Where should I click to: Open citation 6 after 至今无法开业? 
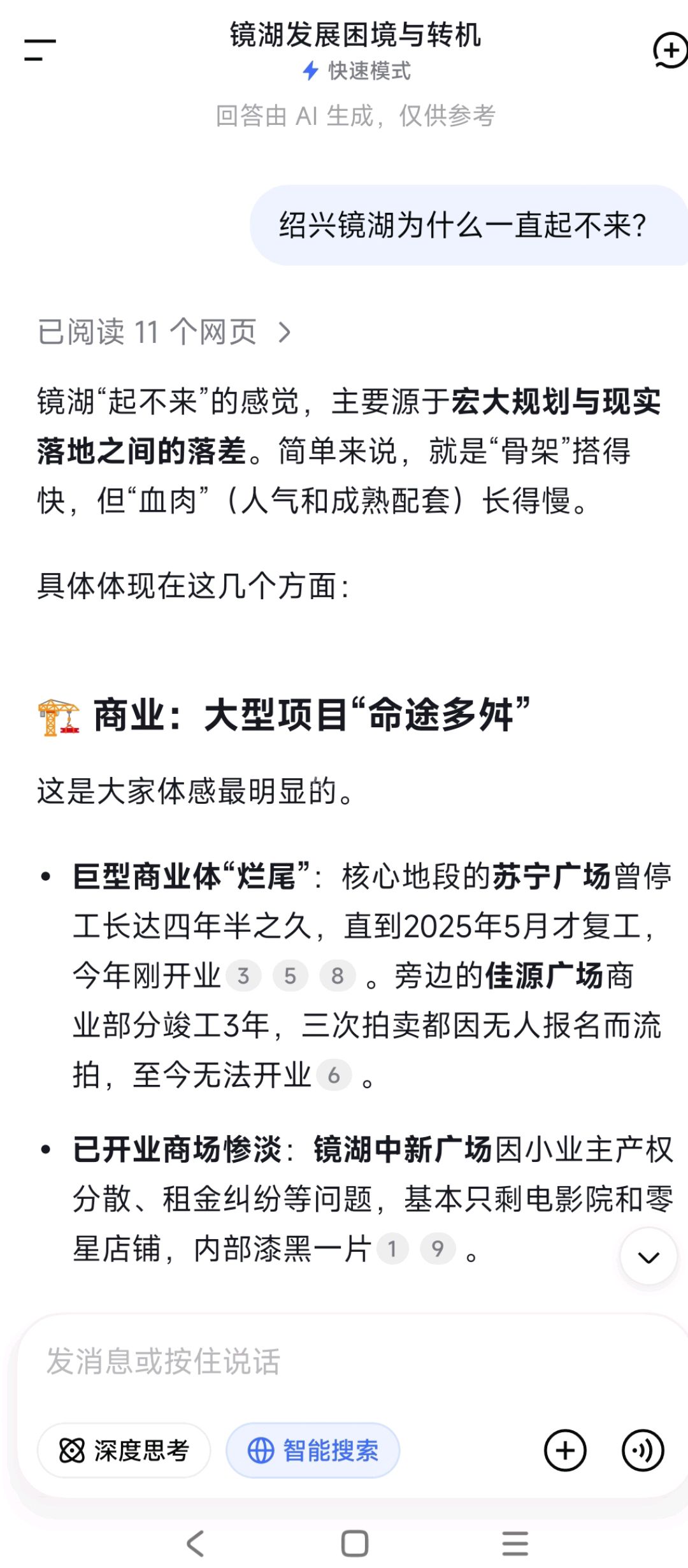point(334,1075)
